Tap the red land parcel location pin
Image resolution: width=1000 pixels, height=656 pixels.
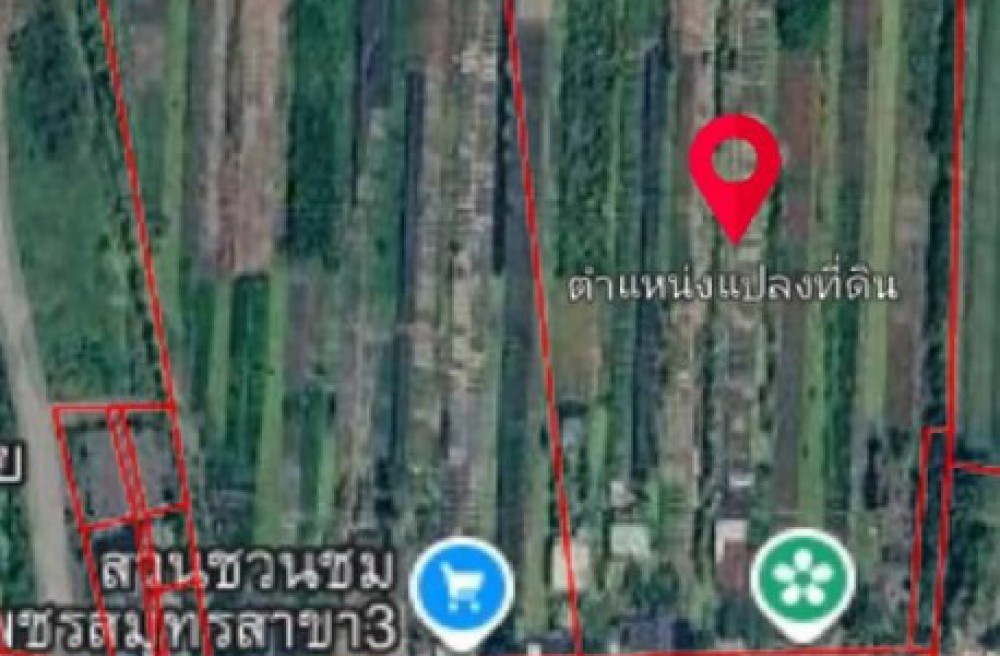pyautogui.click(x=735, y=168)
